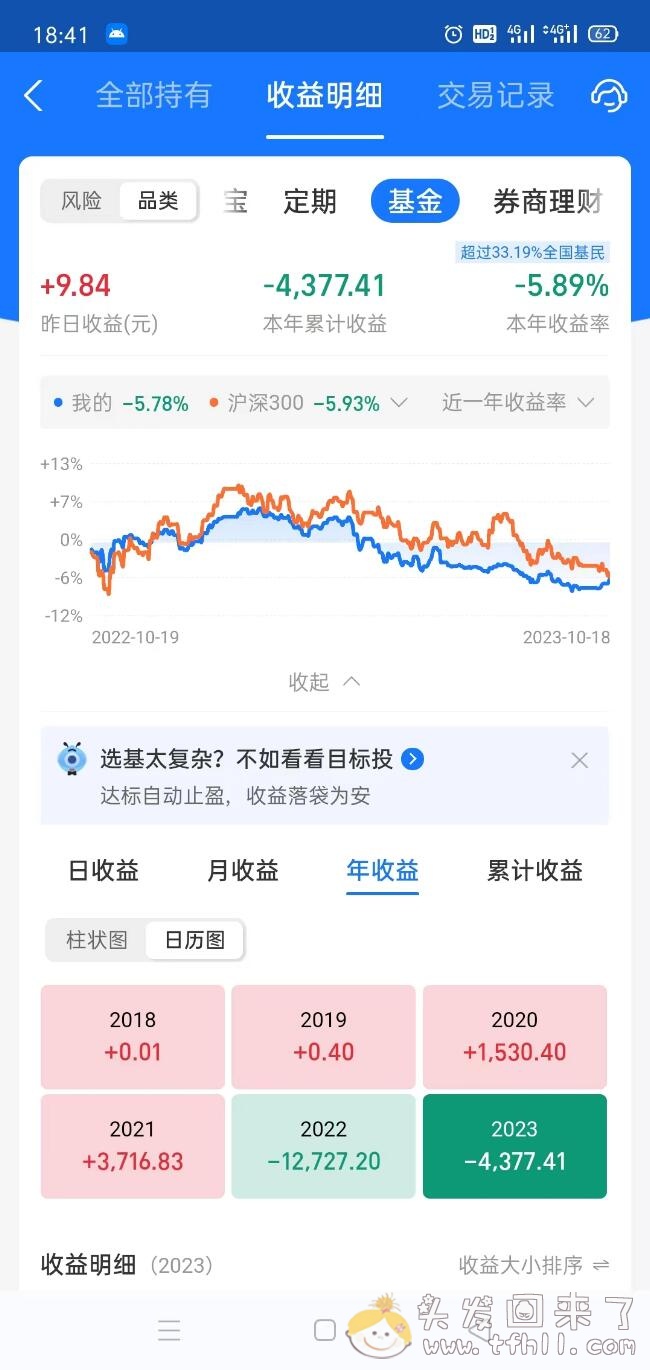View 累计收益 tab
The height and width of the screenshot is (1370, 650).
click(x=534, y=870)
